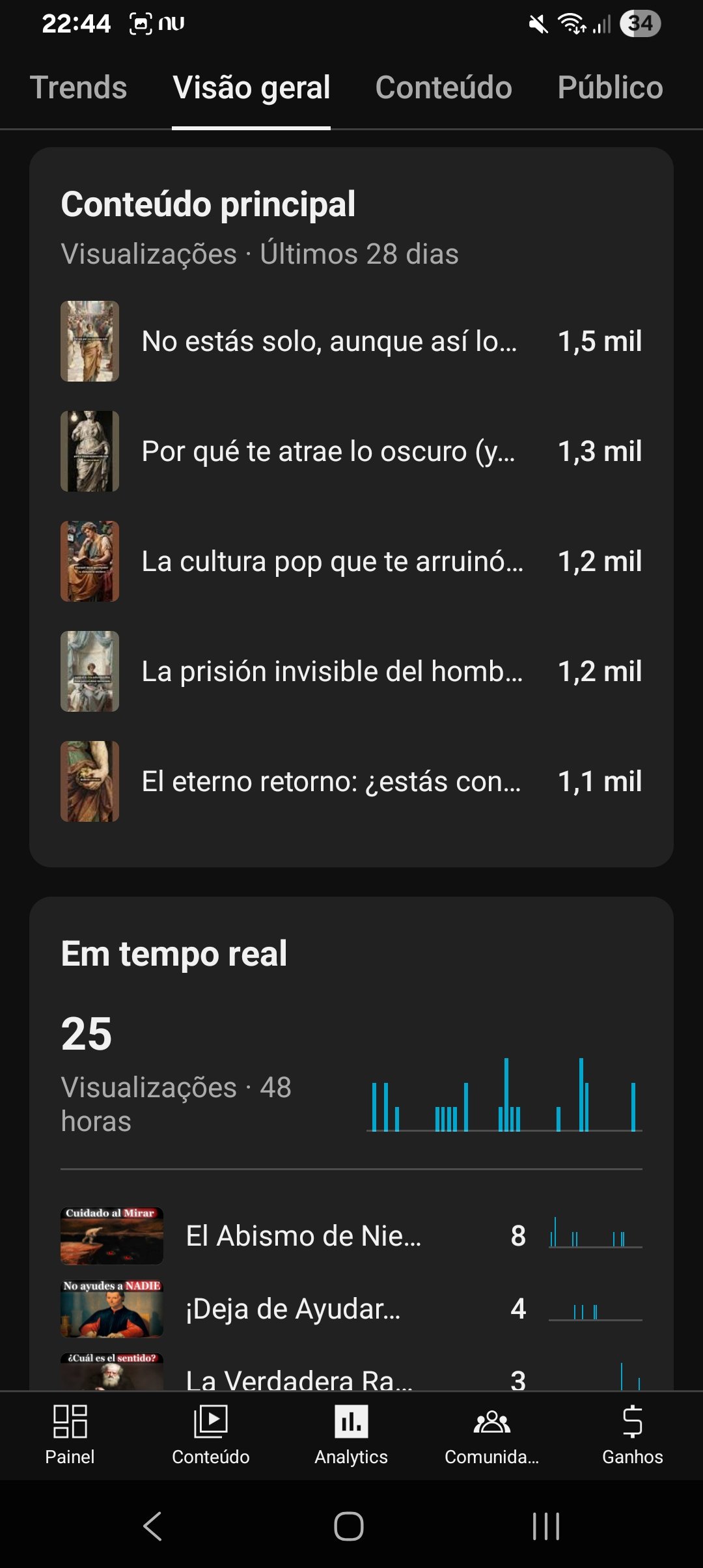The height and width of the screenshot is (1568, 703).
Task: Go back using system back button
Action: coord(152,1526)
